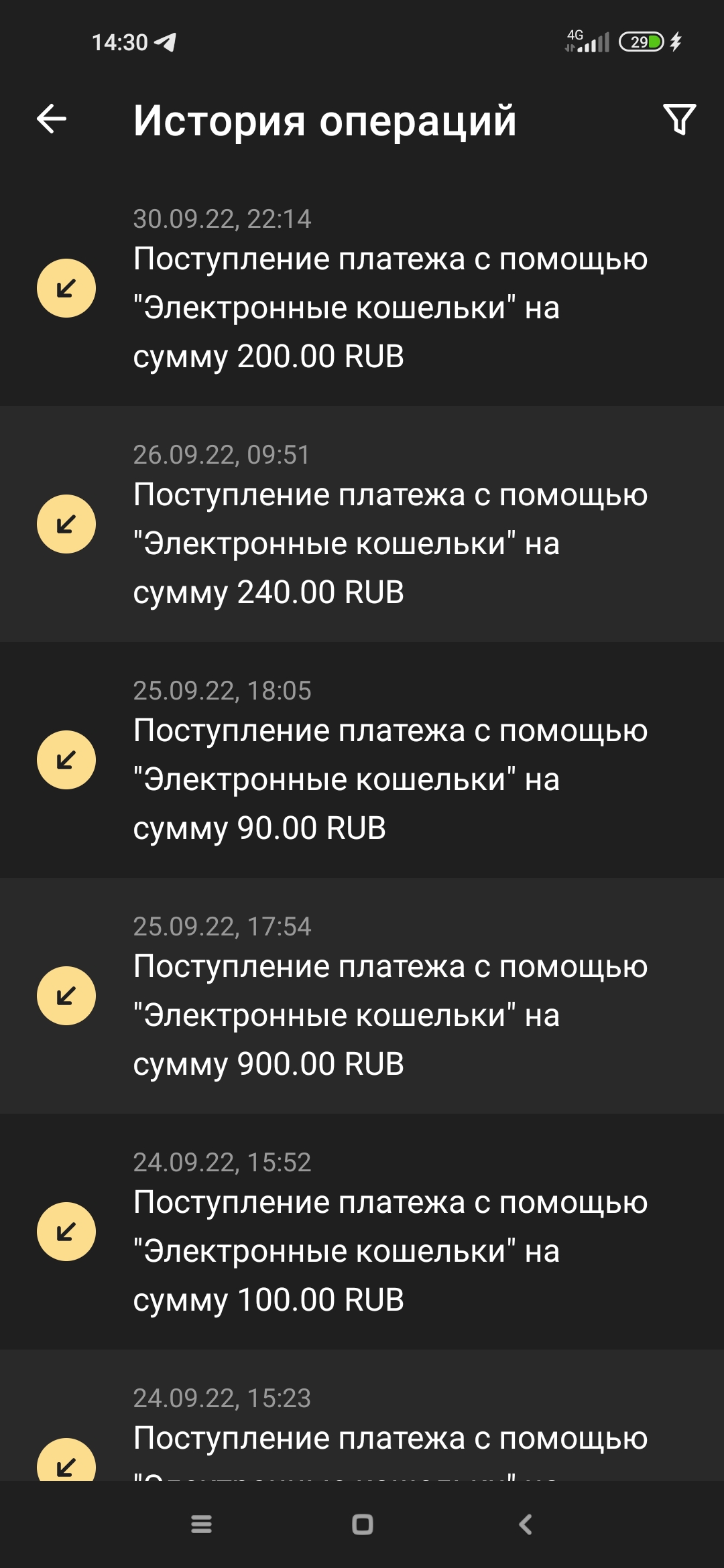Viewport: 724px width, 1568px height.
Task: Tap the system home button
Action: tap(362, 1524)
